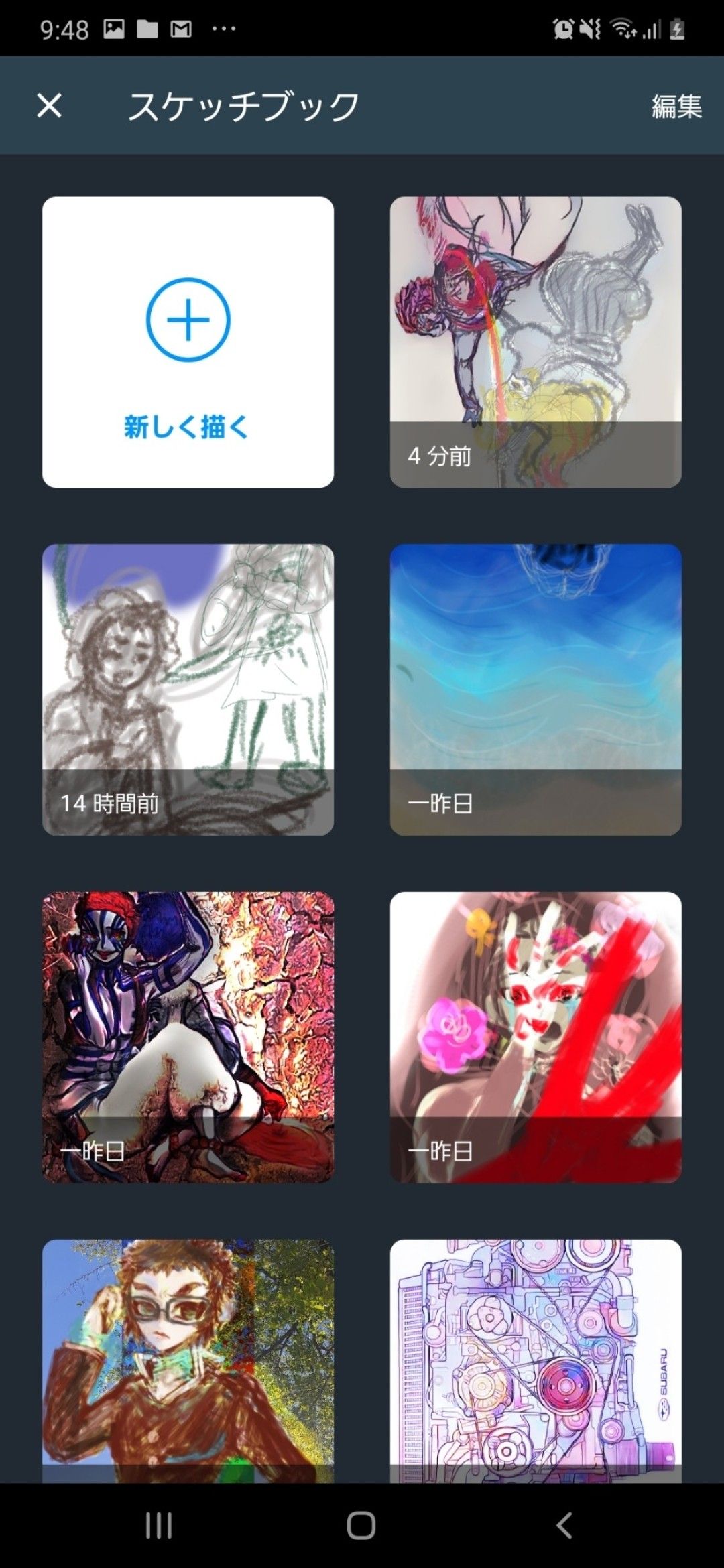Open the blue ocean wave sketch
Screen dimensions: 724x1568
536,689
